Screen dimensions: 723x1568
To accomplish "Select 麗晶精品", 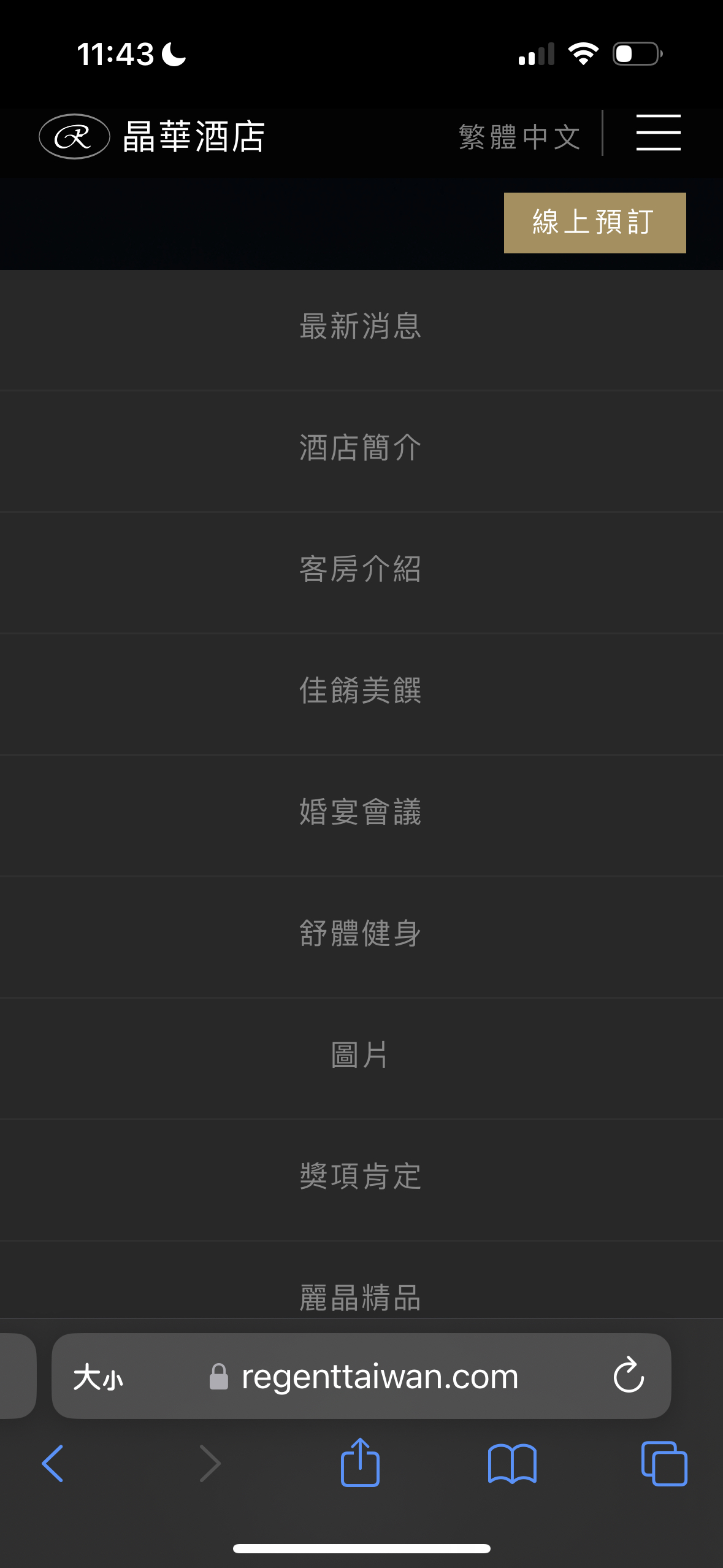I will tap(361, 1288).
